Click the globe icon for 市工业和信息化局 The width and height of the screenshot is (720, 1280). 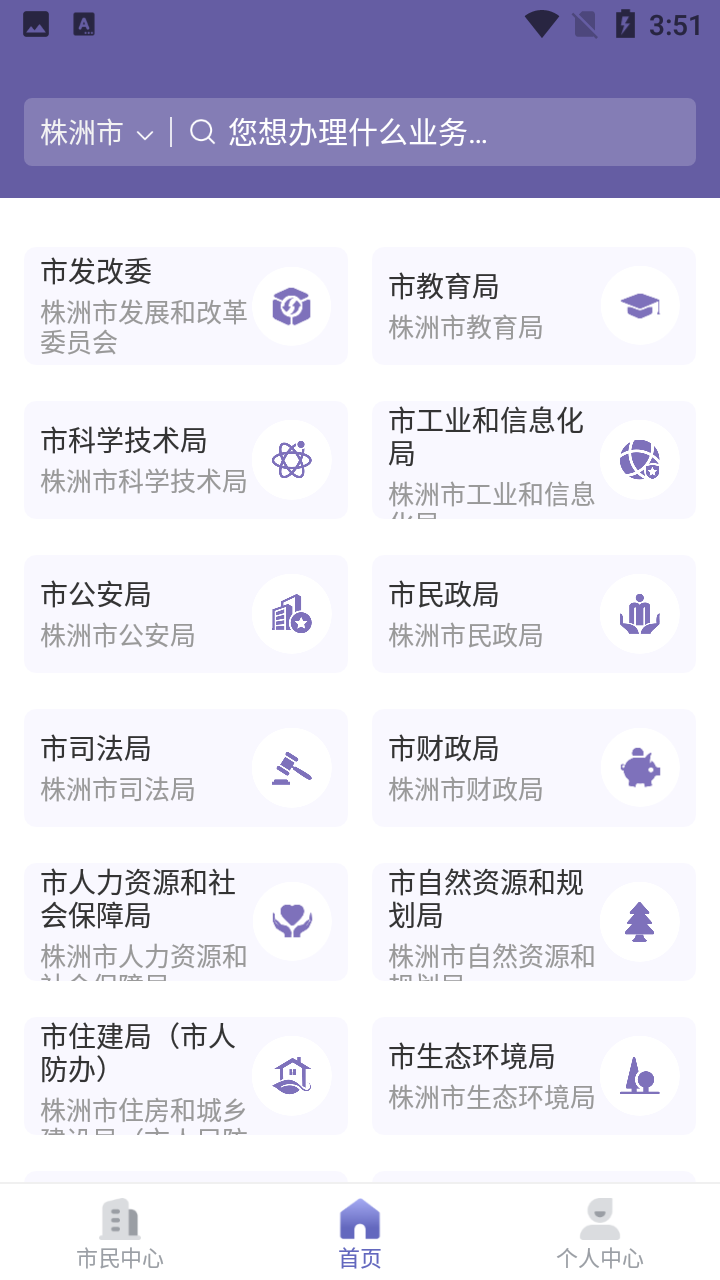coord(641,460)
